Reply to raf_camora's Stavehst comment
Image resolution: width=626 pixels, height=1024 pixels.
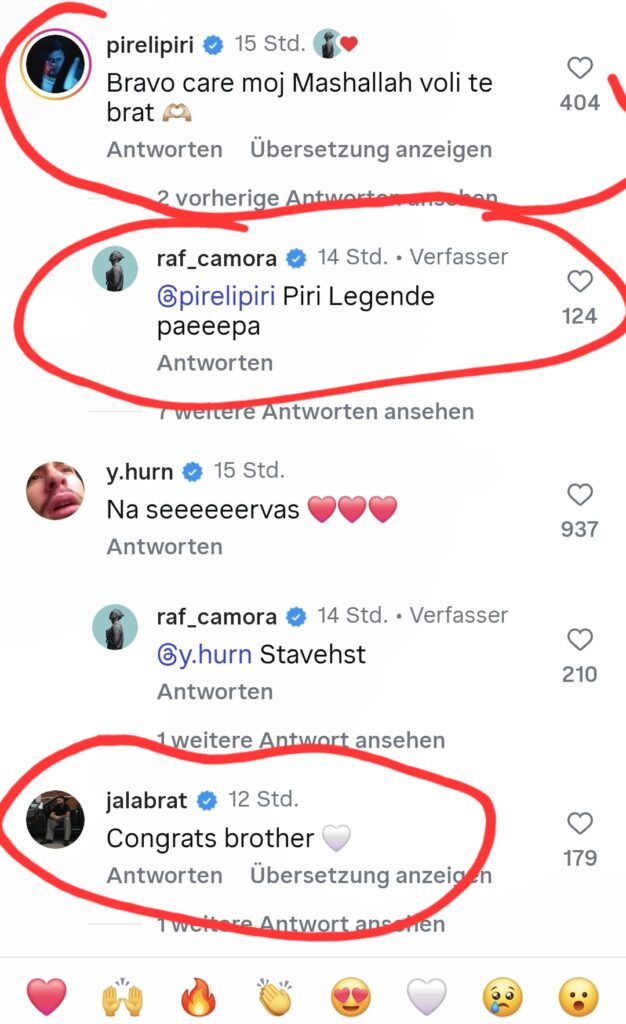click(215, 692)
